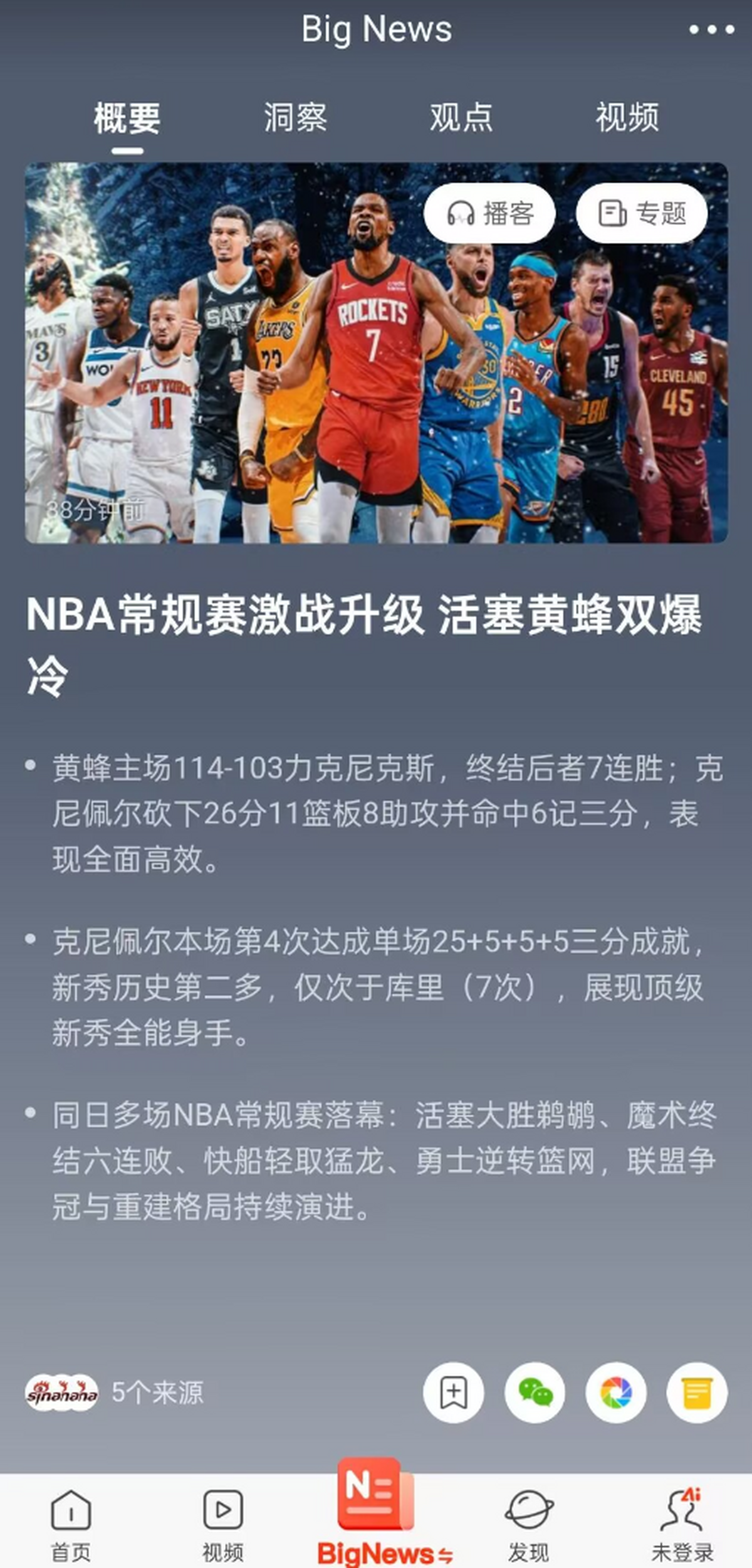Open the three-dot overflow menu
Viewport: 752px width, 1568px height.
pos(711,29)
